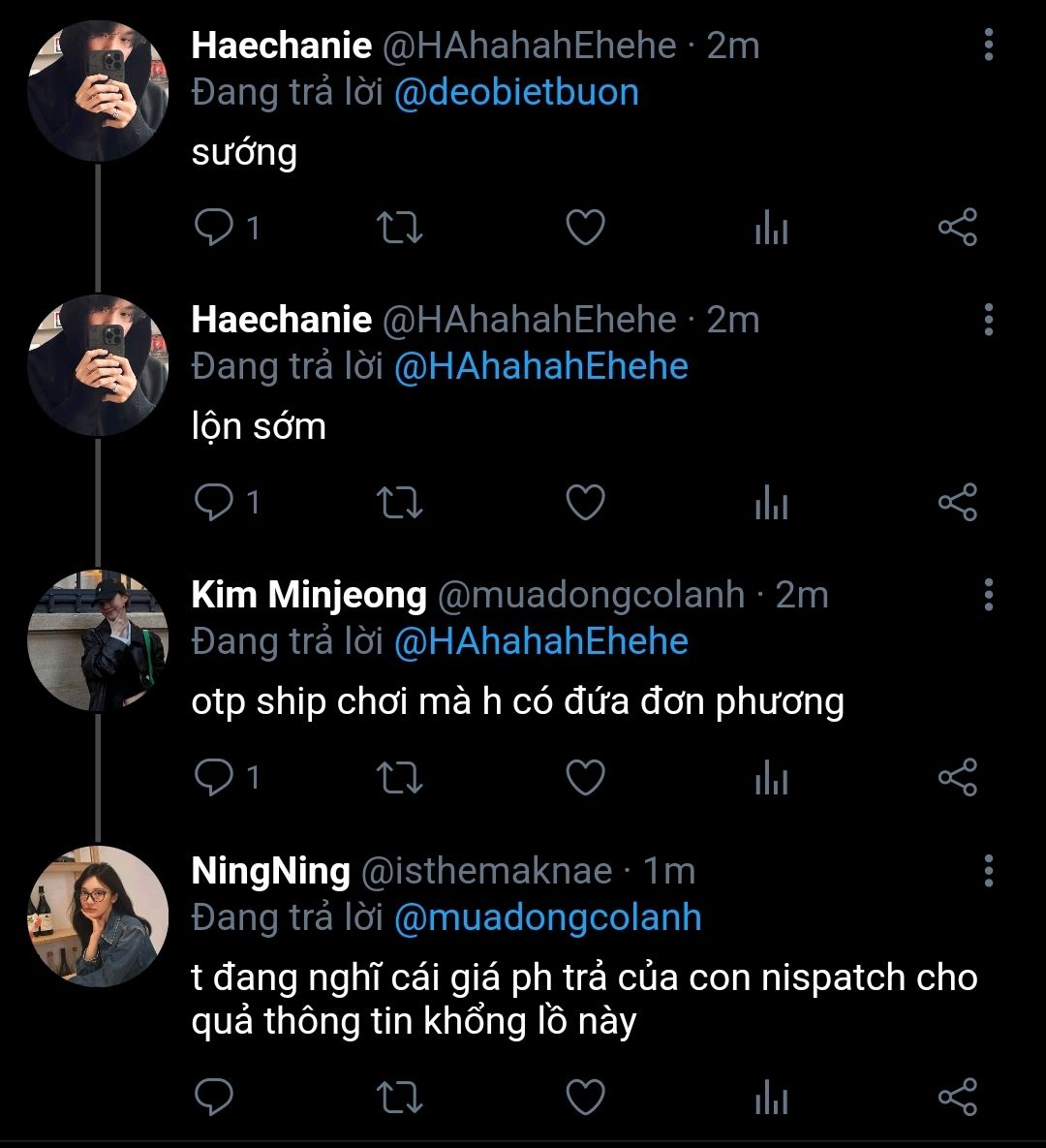This screenshot has width=1046, height=1148.
Task: Open the @muadongcolanh mention in NingNing's reply
Action: (x=547, y=916)
